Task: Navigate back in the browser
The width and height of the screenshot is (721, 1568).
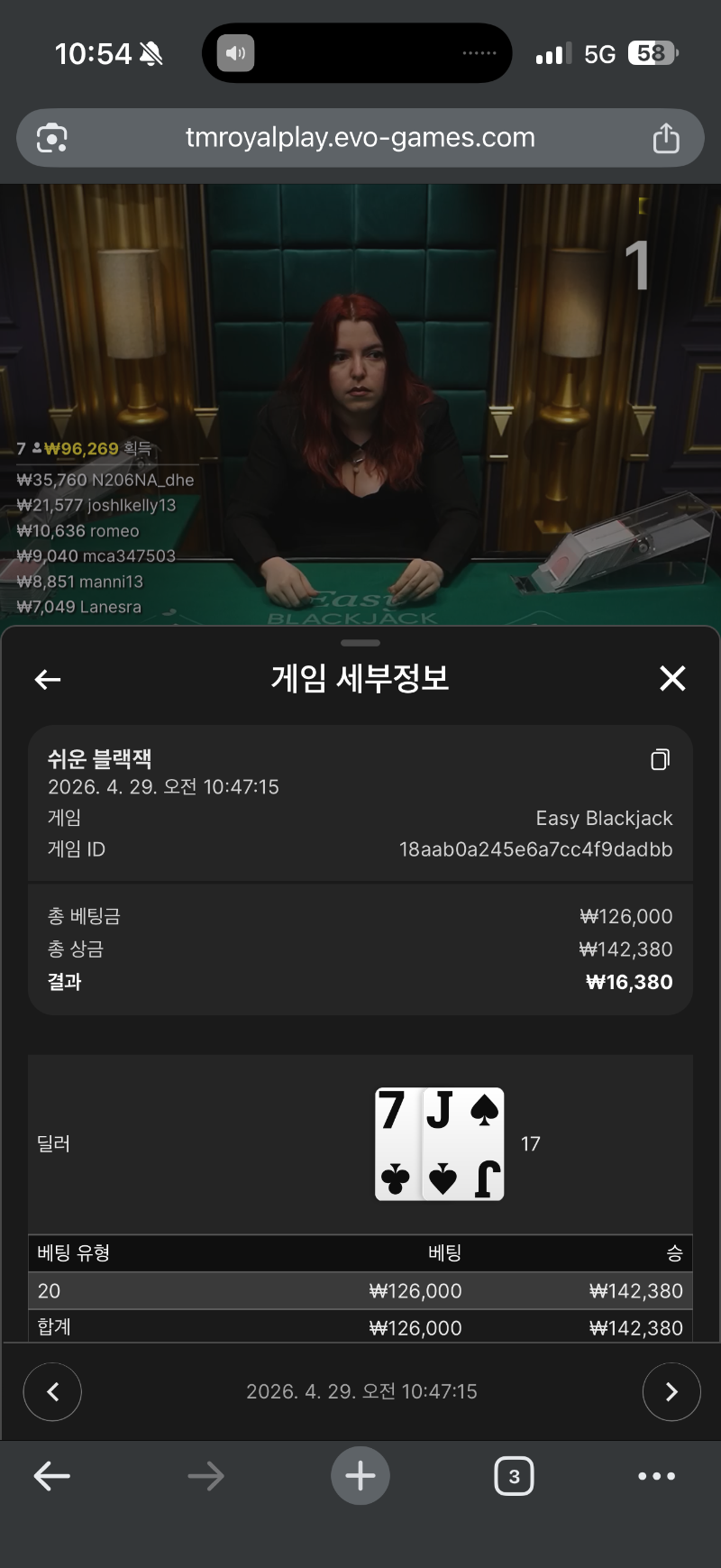Action: [x=52, y=1476]
